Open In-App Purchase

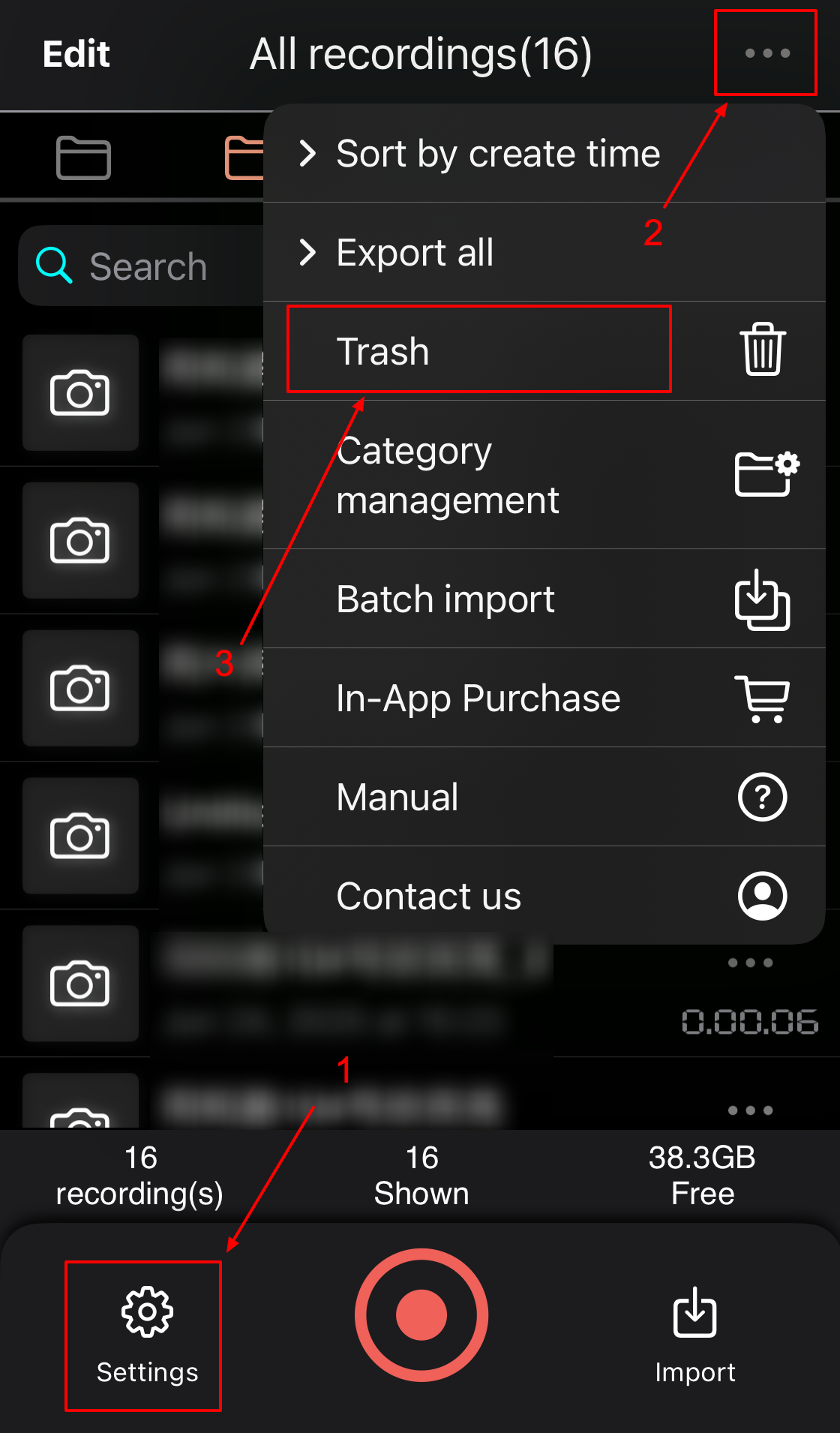(544, 698)
